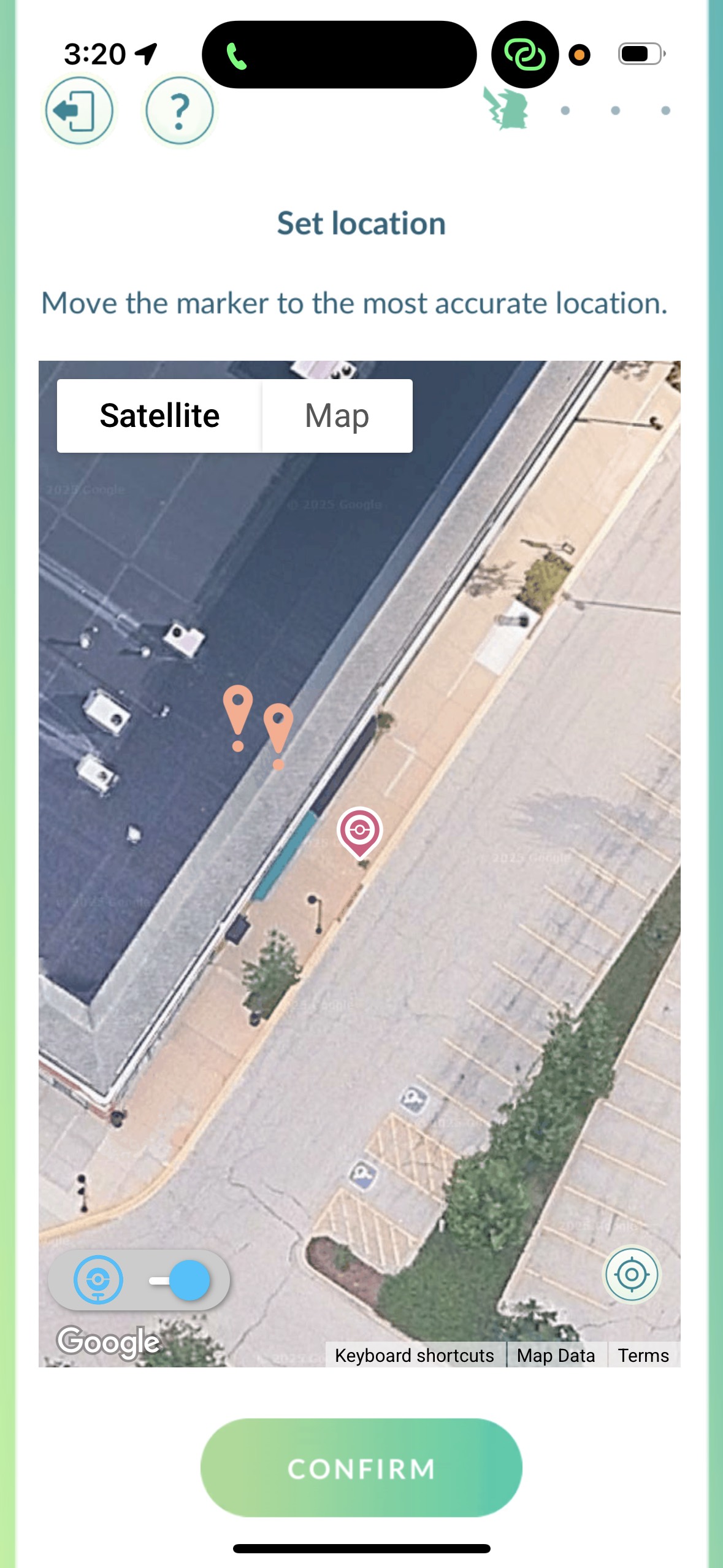Tap the exit icon to leave nomination
Image resolution: width=723 pixels, height=1568 pixels.
coord(79,111)
